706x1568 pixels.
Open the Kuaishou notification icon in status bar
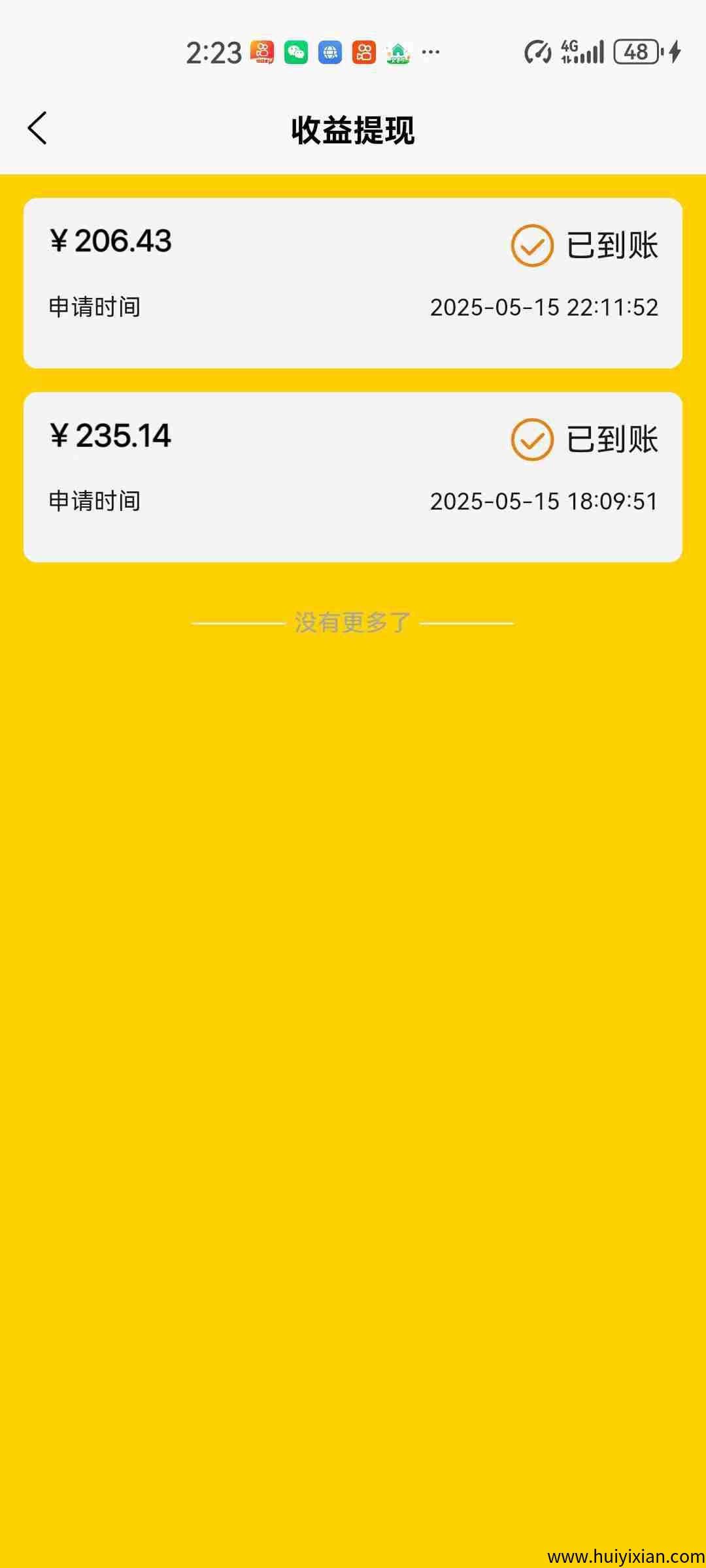click(363, 52)
